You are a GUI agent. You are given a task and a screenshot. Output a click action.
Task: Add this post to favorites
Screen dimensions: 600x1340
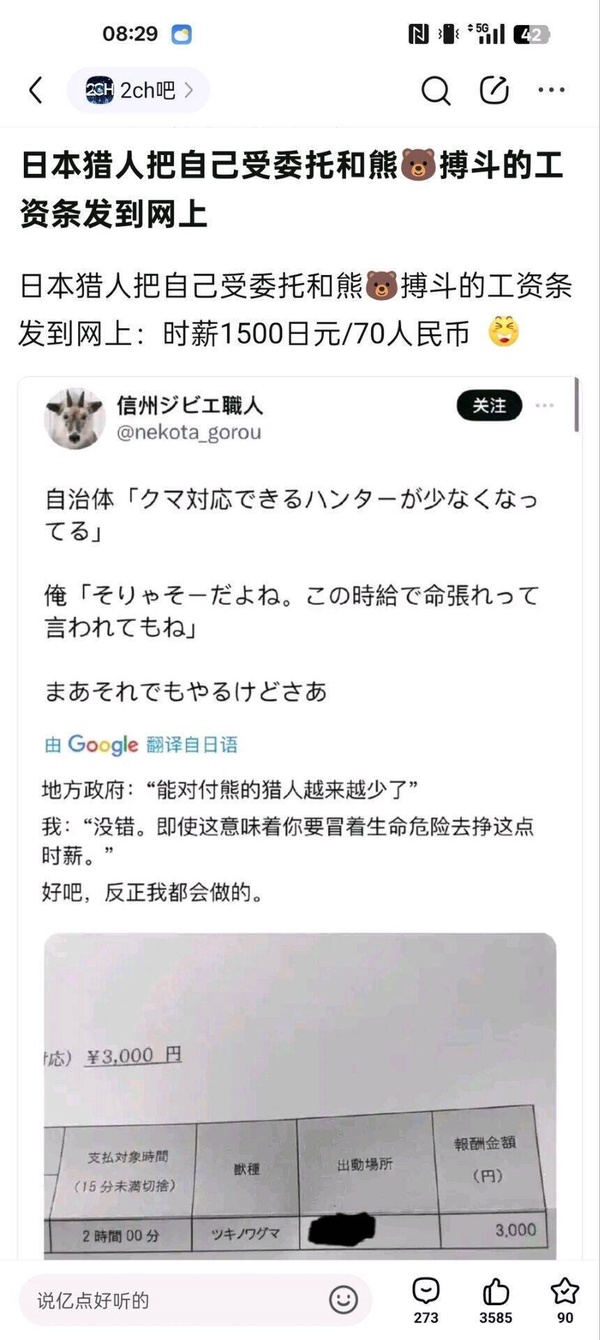(x=565, y=1297)
